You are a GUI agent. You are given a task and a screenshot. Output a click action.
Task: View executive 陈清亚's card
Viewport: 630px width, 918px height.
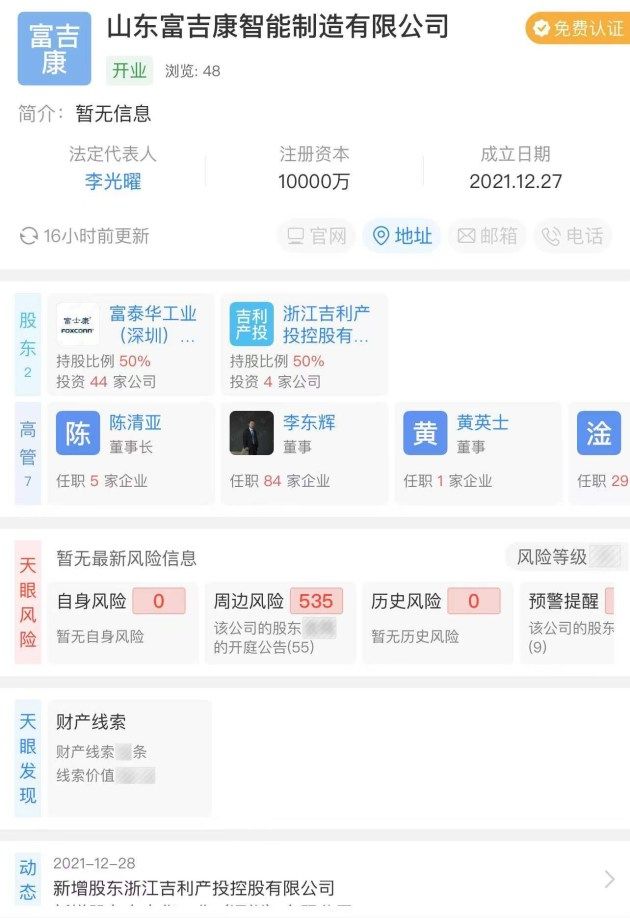point(134,451)
